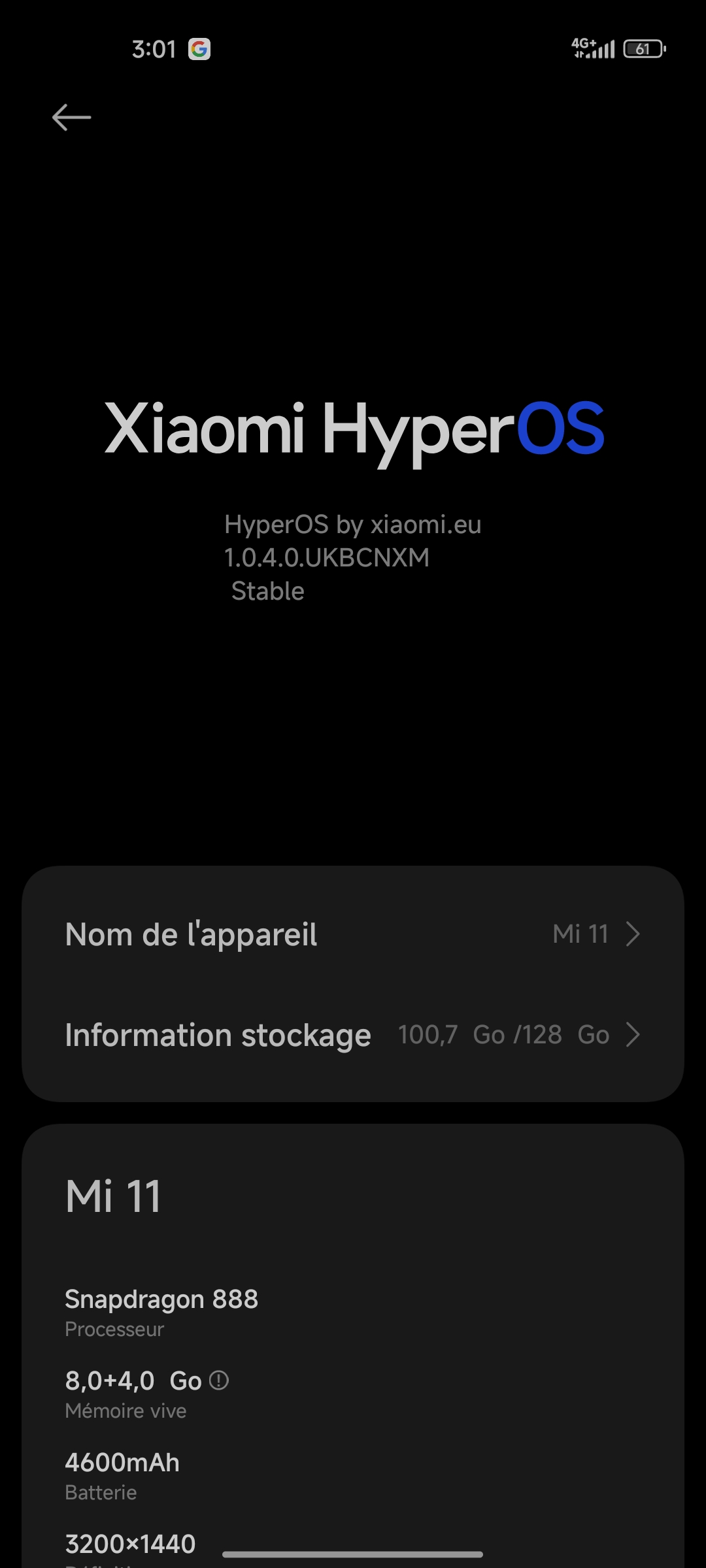
Task: Open Information stockage details
Action: [353, 1035]
